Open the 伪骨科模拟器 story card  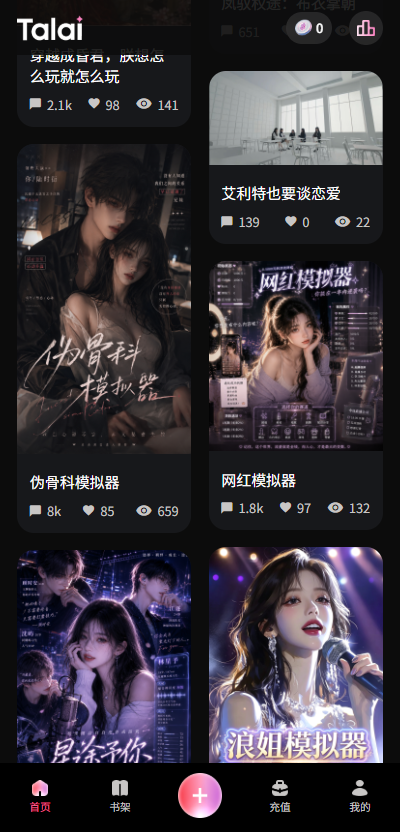coord(104,338)
